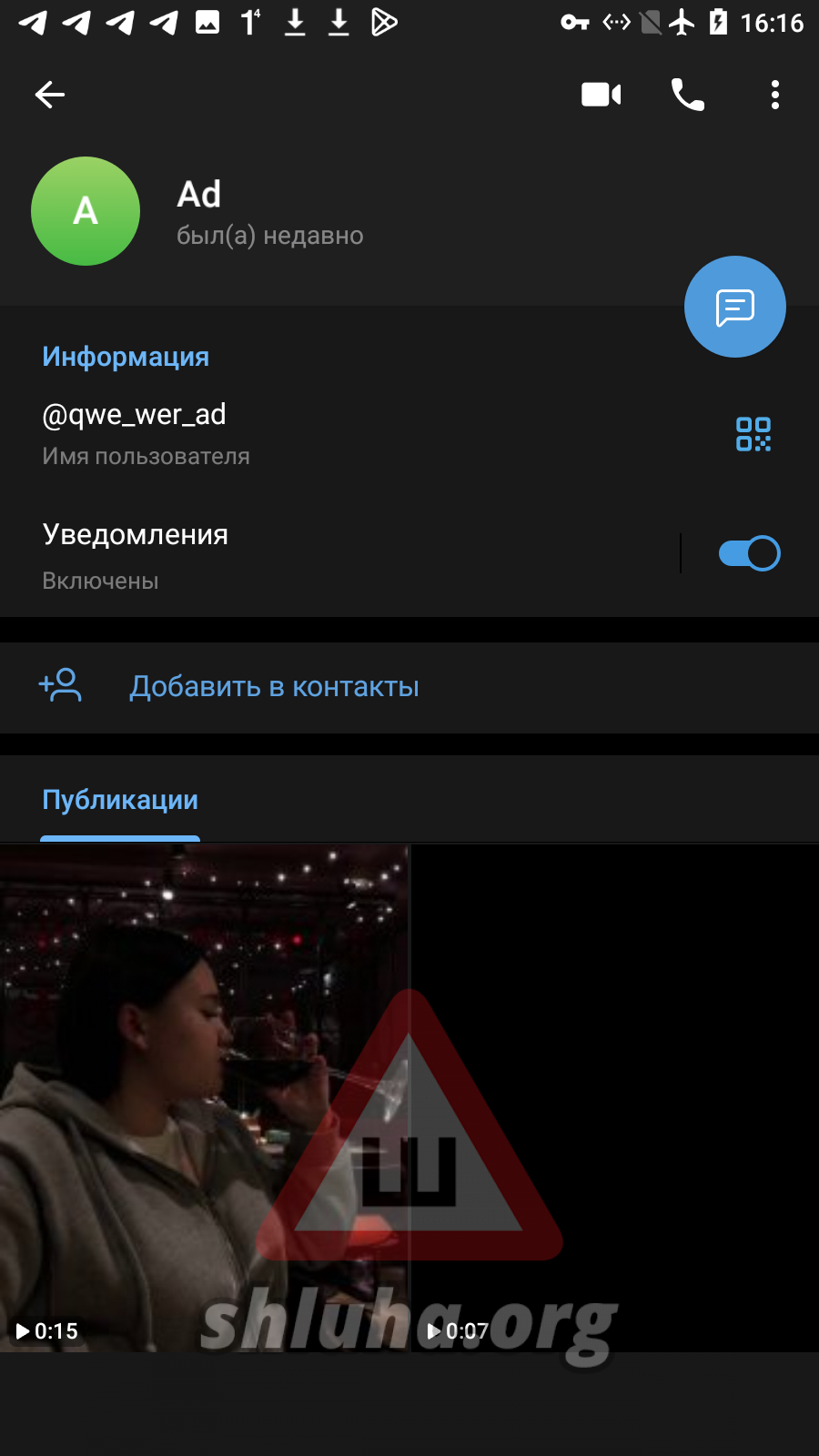Tap Добавить в контакты

[x=273, y=687]
